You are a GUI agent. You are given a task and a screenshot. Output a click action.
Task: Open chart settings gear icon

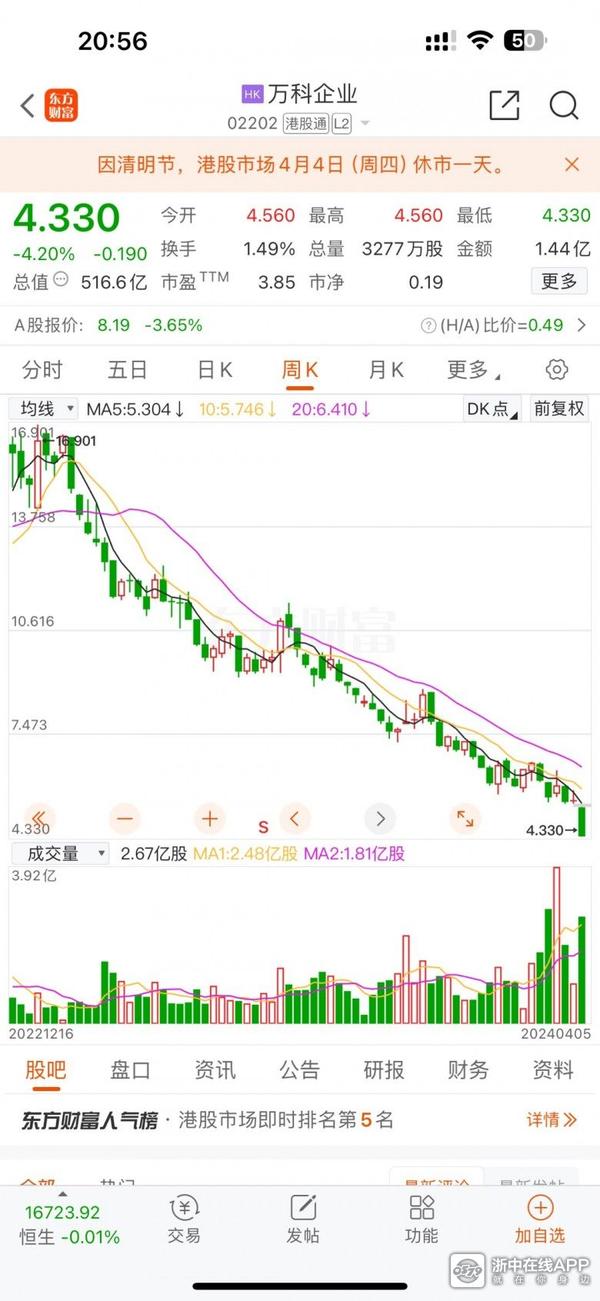(x=557, y=370)
